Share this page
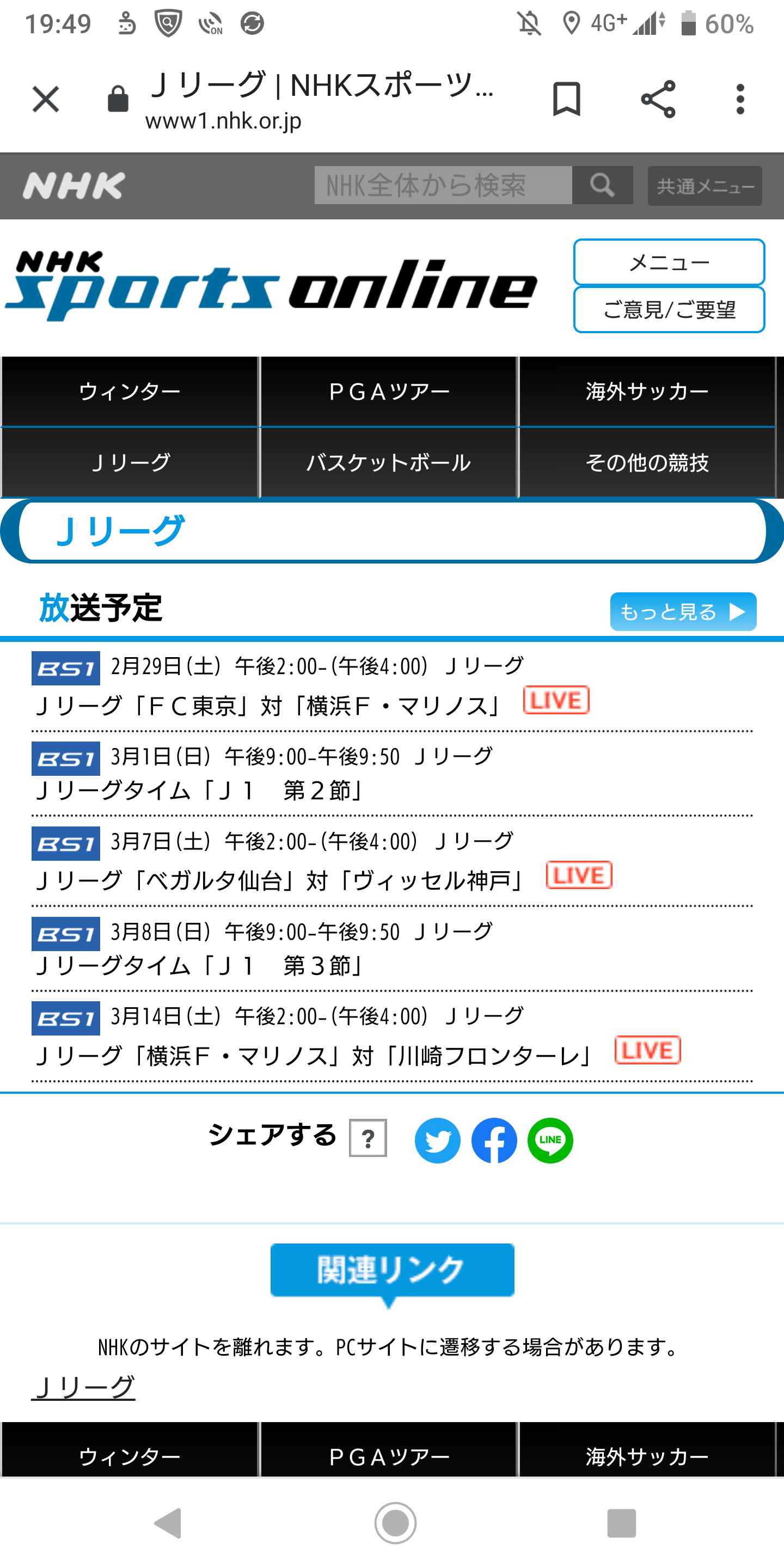784x1568 pixels. tap(658, 99)
